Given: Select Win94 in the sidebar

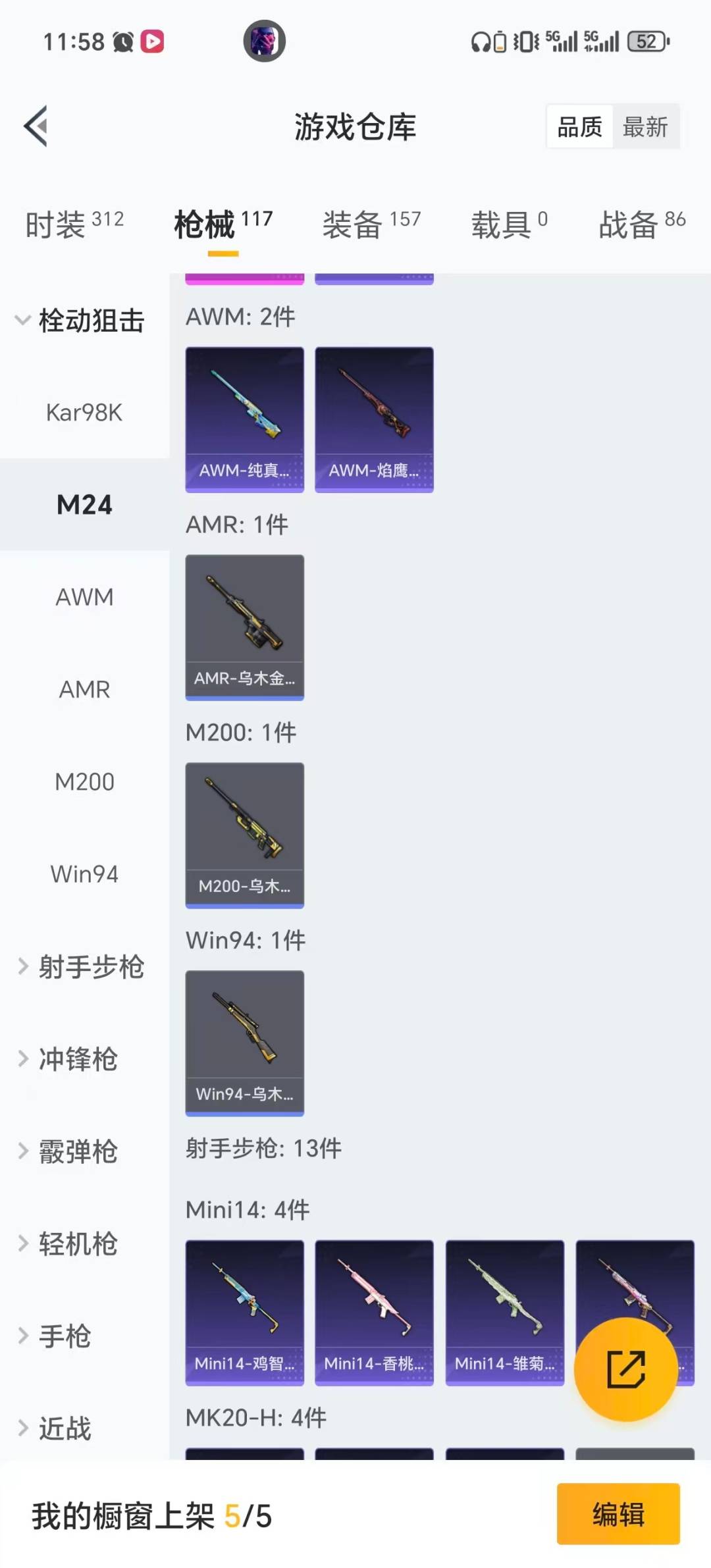Looking at the screenshot, I should pos(84,874).
